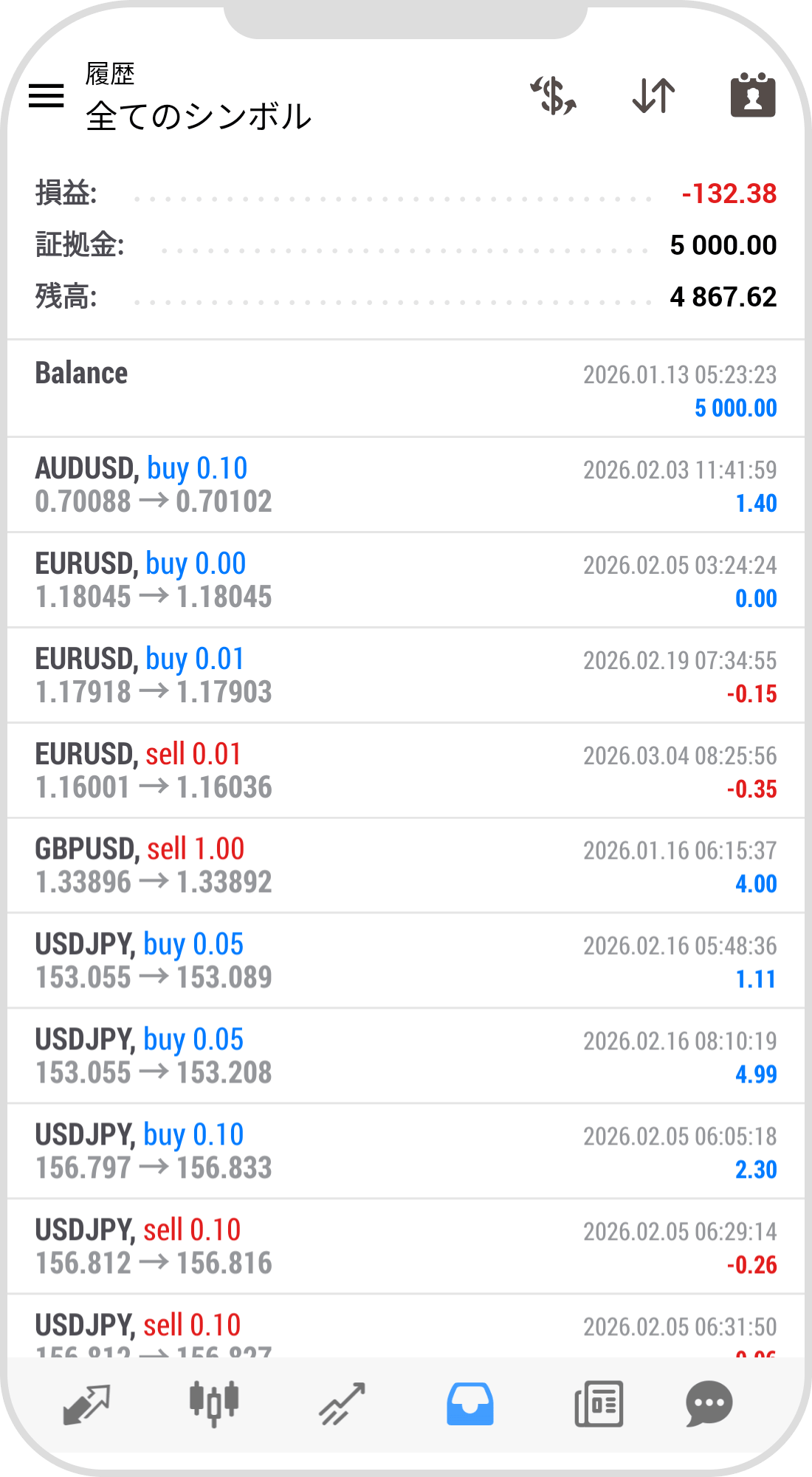This screenshot has height=1477, width=812.
Task: Open the EURUSD sell 0.01 deal
Action: [406, 770]
